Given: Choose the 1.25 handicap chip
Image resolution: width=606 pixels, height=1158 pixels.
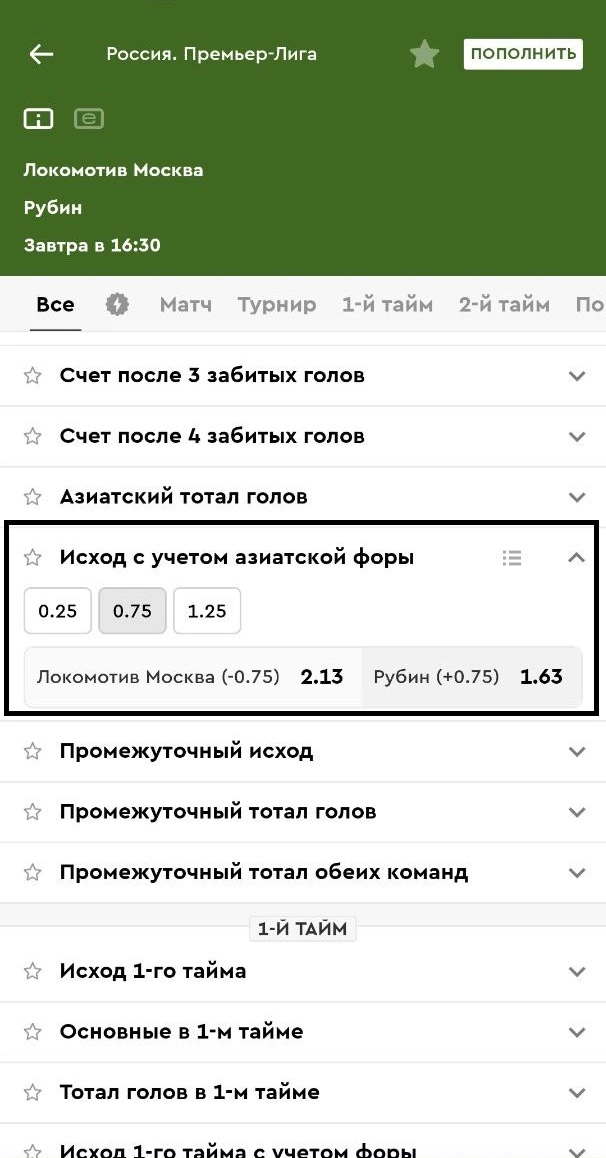Looking at the screenshot, I should click(x=207, y=611).
